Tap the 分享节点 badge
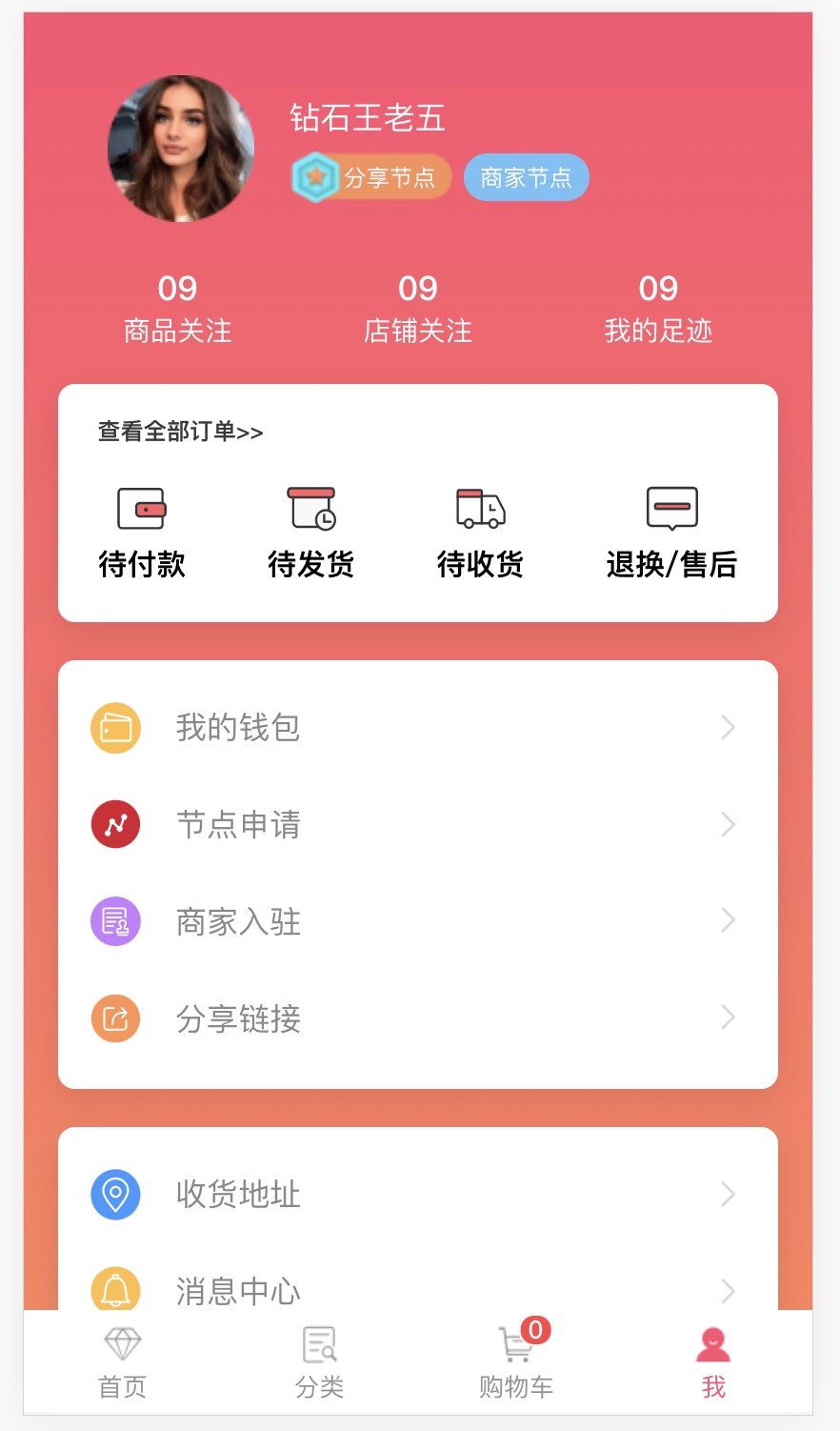 371,177
